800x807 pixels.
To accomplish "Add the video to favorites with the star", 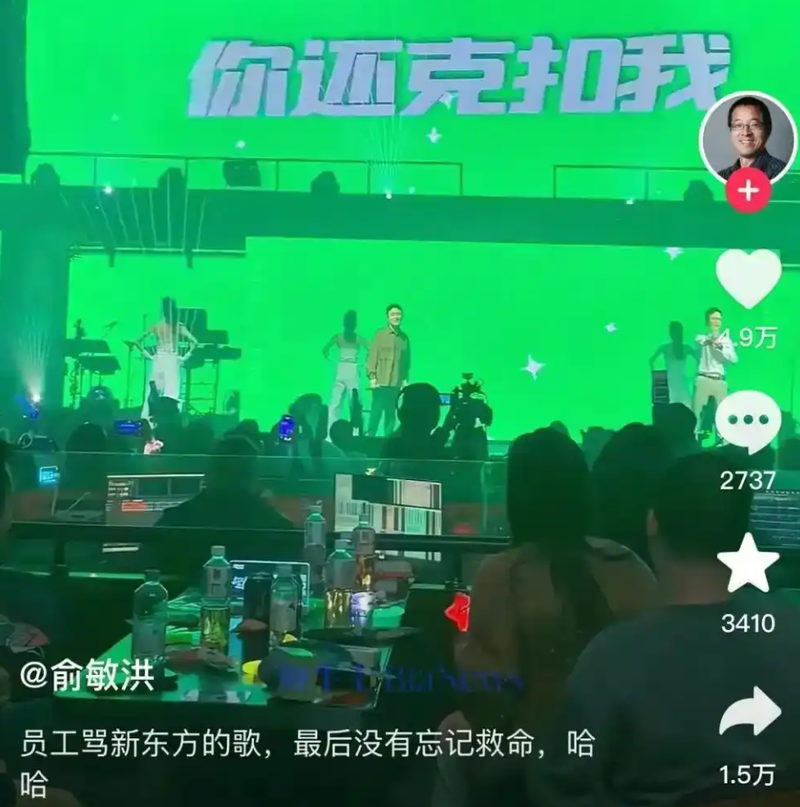I will click(748, 567).
